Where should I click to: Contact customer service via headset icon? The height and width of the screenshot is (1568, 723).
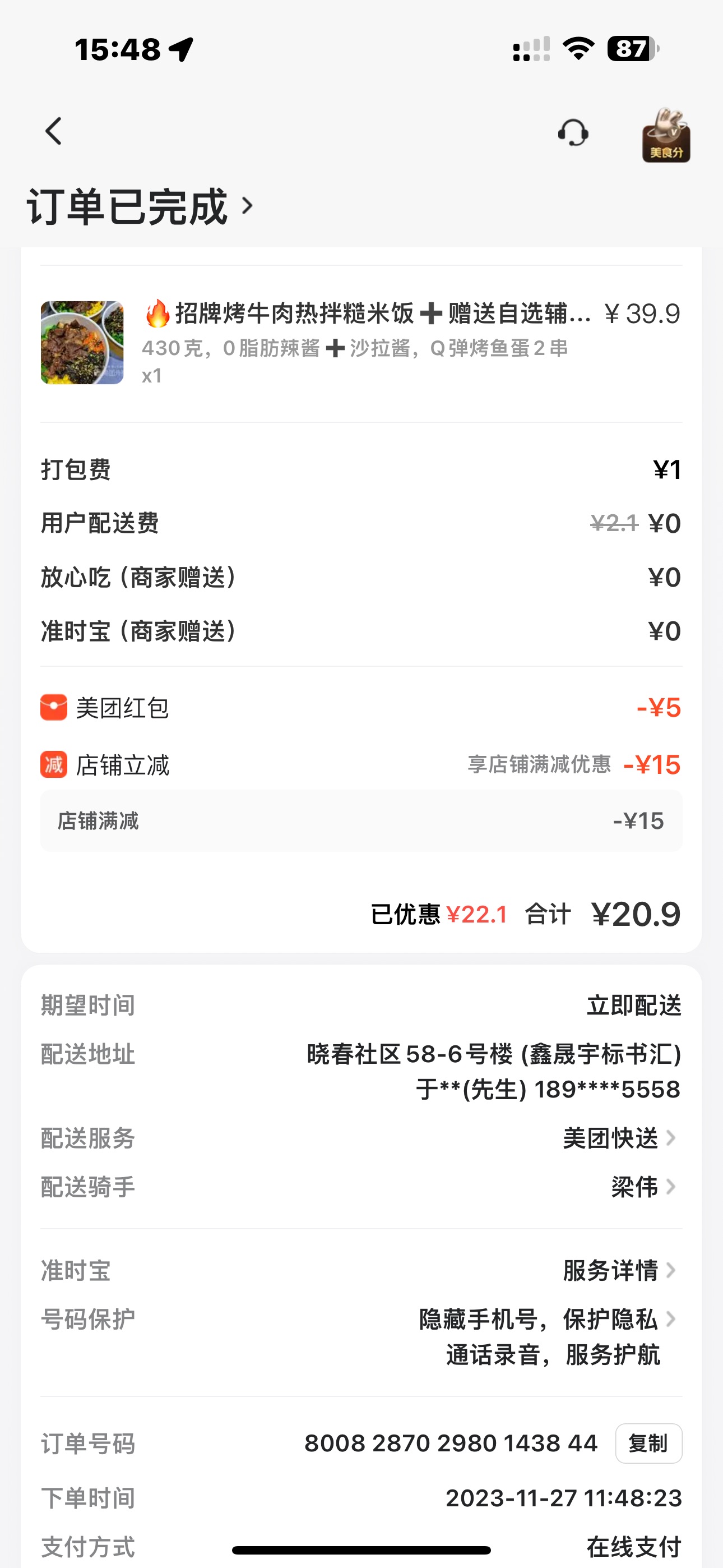(573, 133)
